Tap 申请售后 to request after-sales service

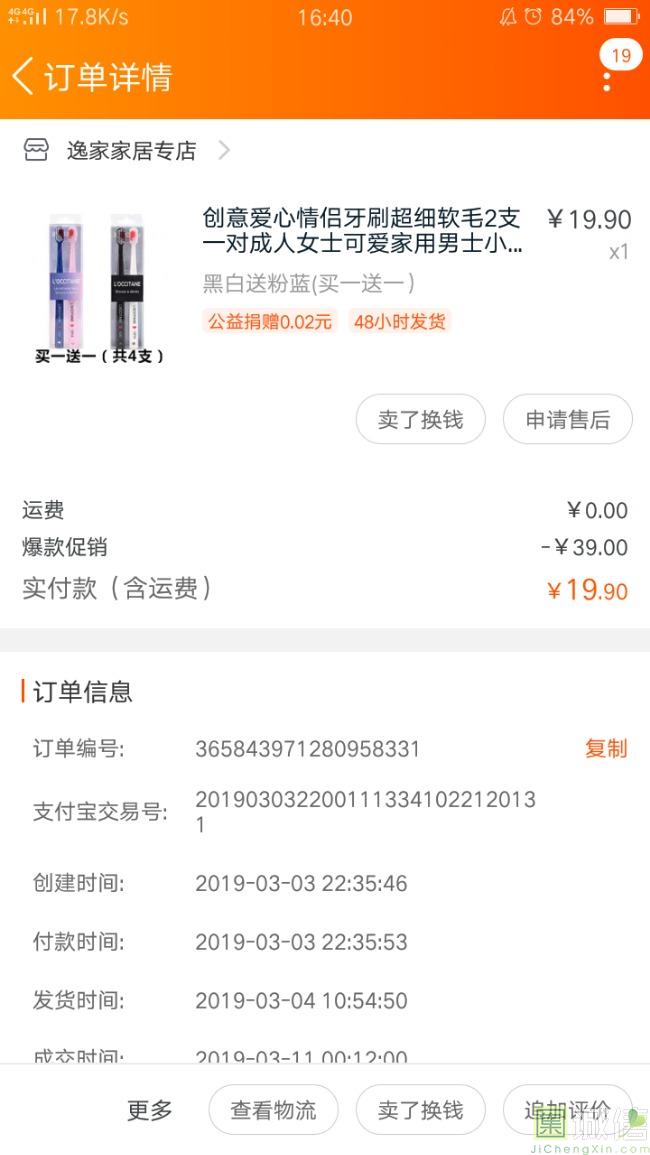click(x=567, y=420)
